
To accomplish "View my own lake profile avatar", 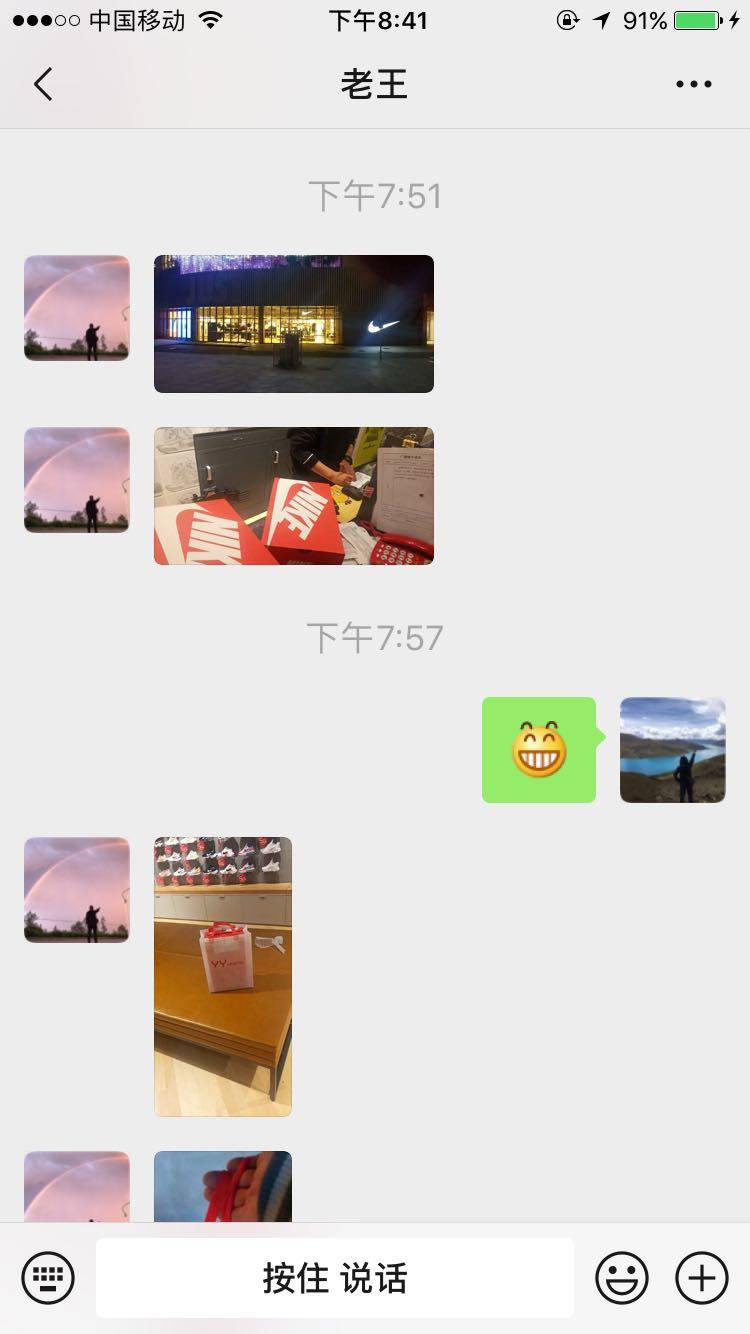I will point(672,750).
